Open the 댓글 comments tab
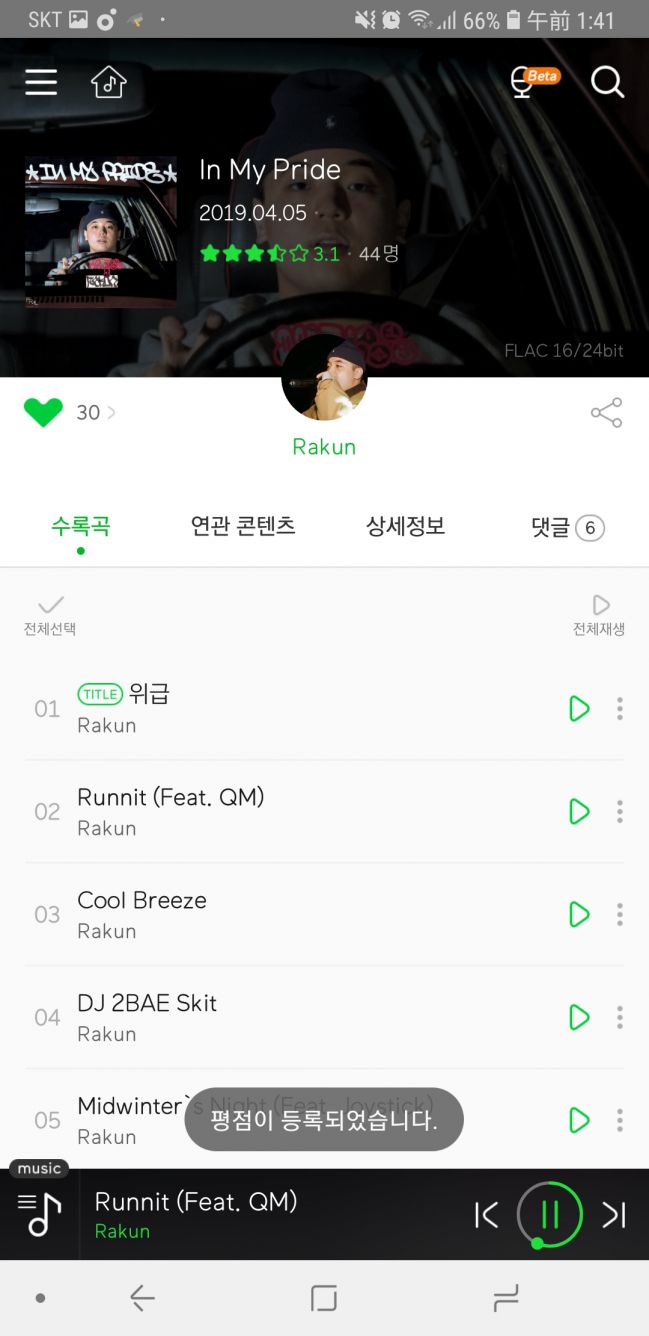Image resolution: width=649 pixels, height=1336 pixels. (566, 527)
